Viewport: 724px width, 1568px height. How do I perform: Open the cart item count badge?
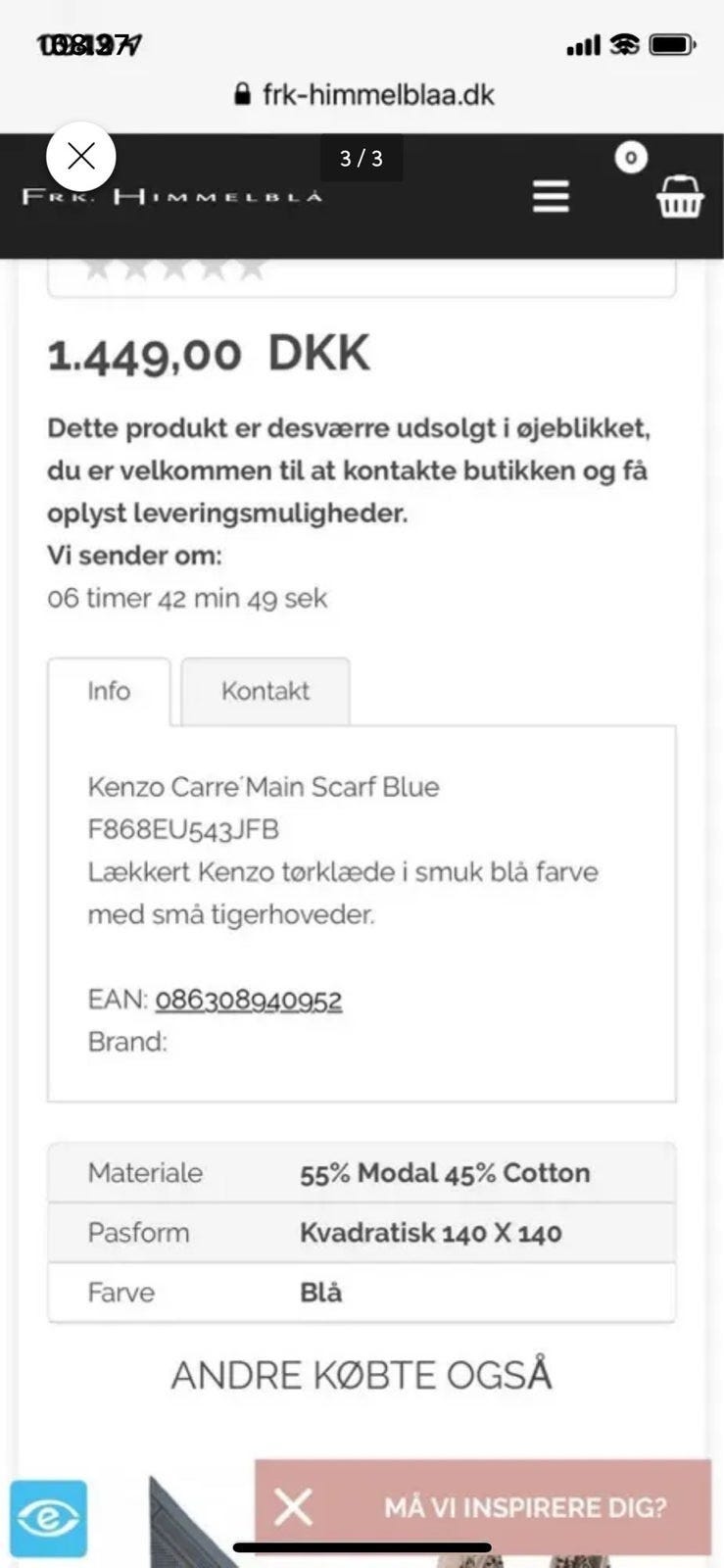[x=631, y=157]
